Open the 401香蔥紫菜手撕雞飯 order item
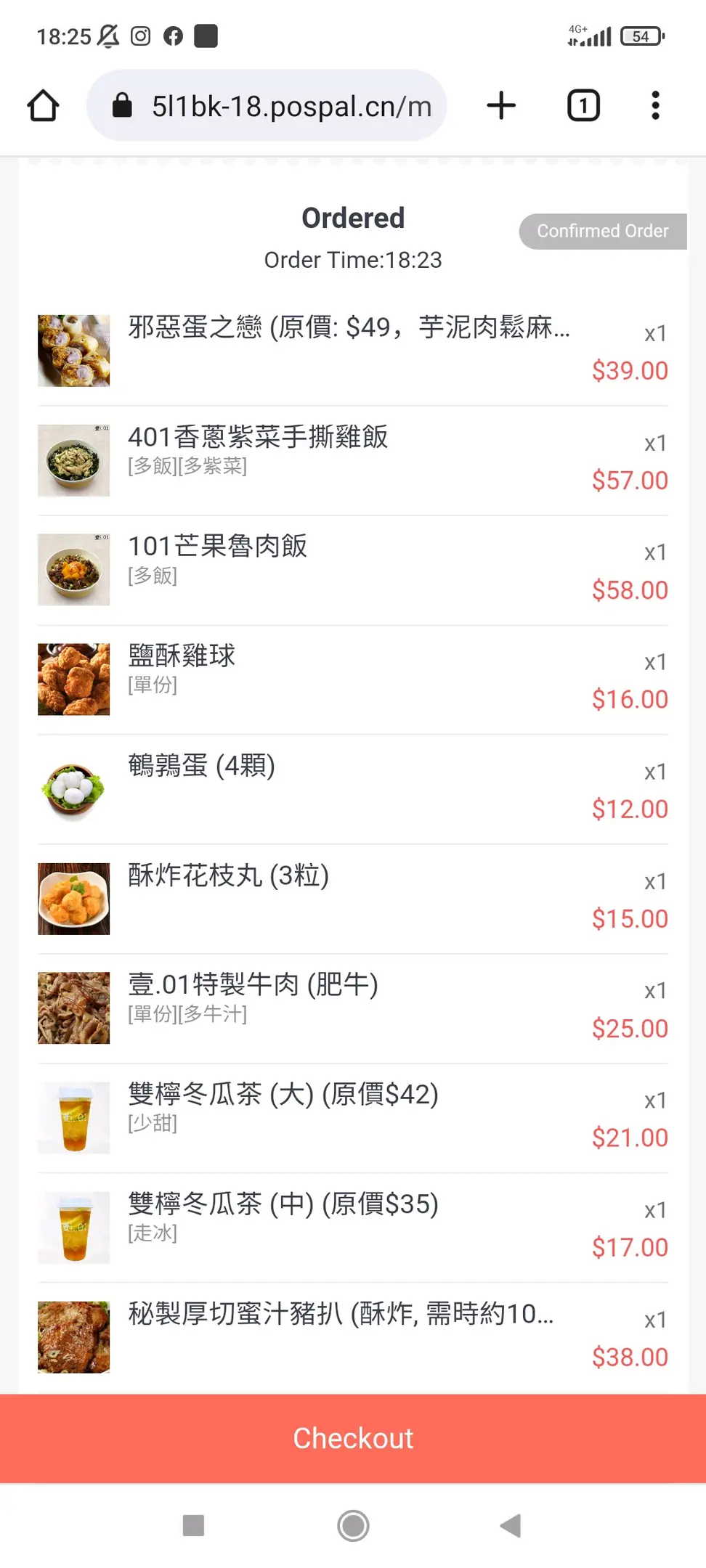Screen dimensions: 706x1568 pos(258,438)
